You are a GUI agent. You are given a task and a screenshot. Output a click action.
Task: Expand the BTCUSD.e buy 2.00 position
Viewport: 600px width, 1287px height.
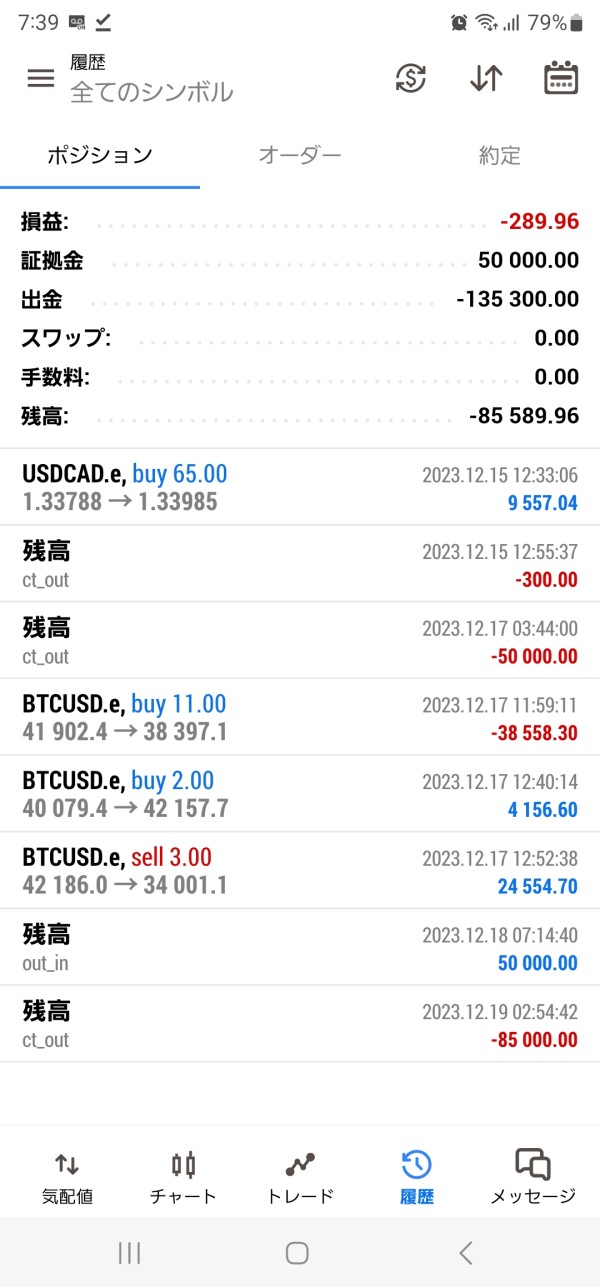[300, 794]
